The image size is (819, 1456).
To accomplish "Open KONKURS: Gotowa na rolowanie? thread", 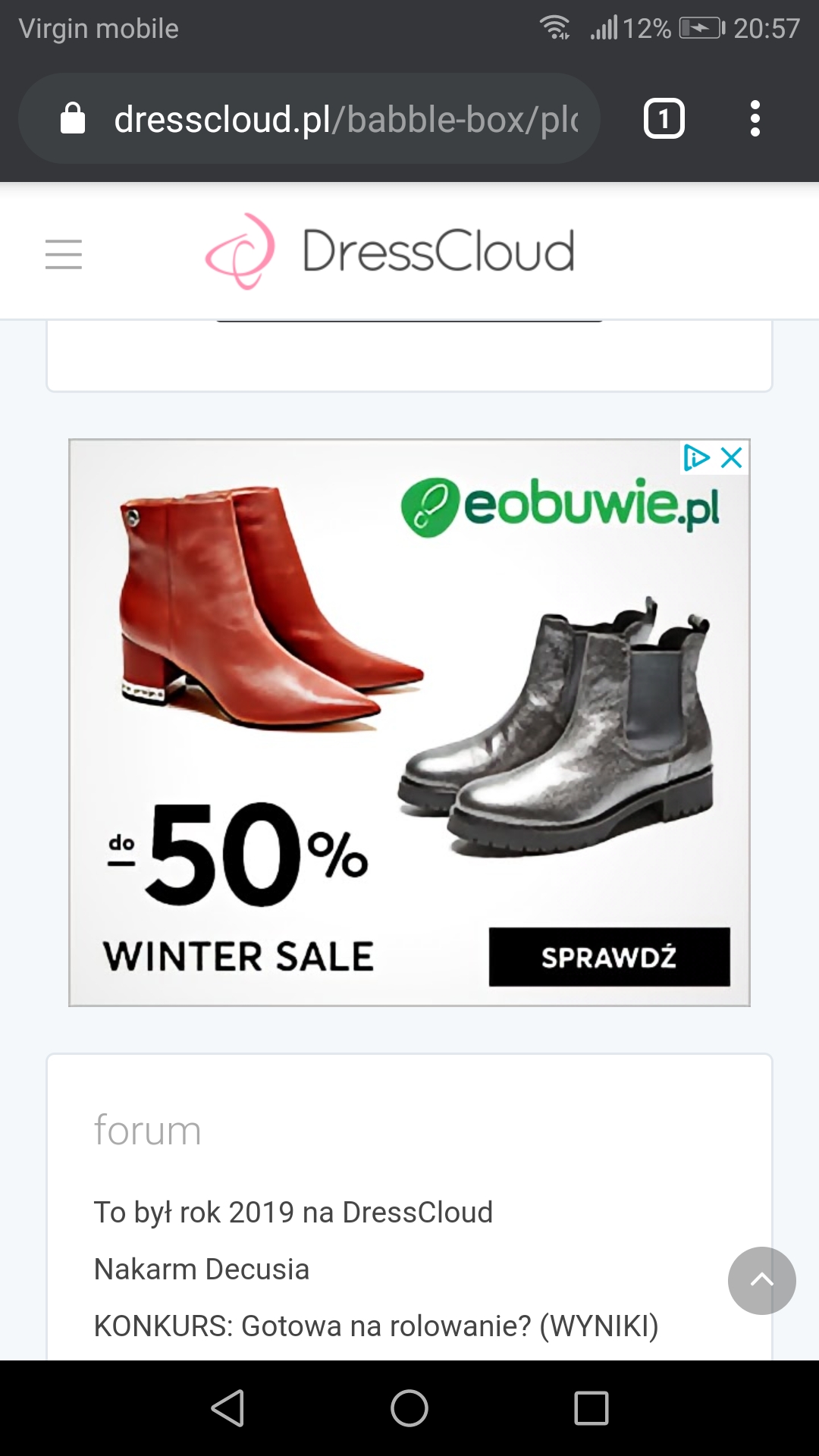I will tap(375, 1326).
